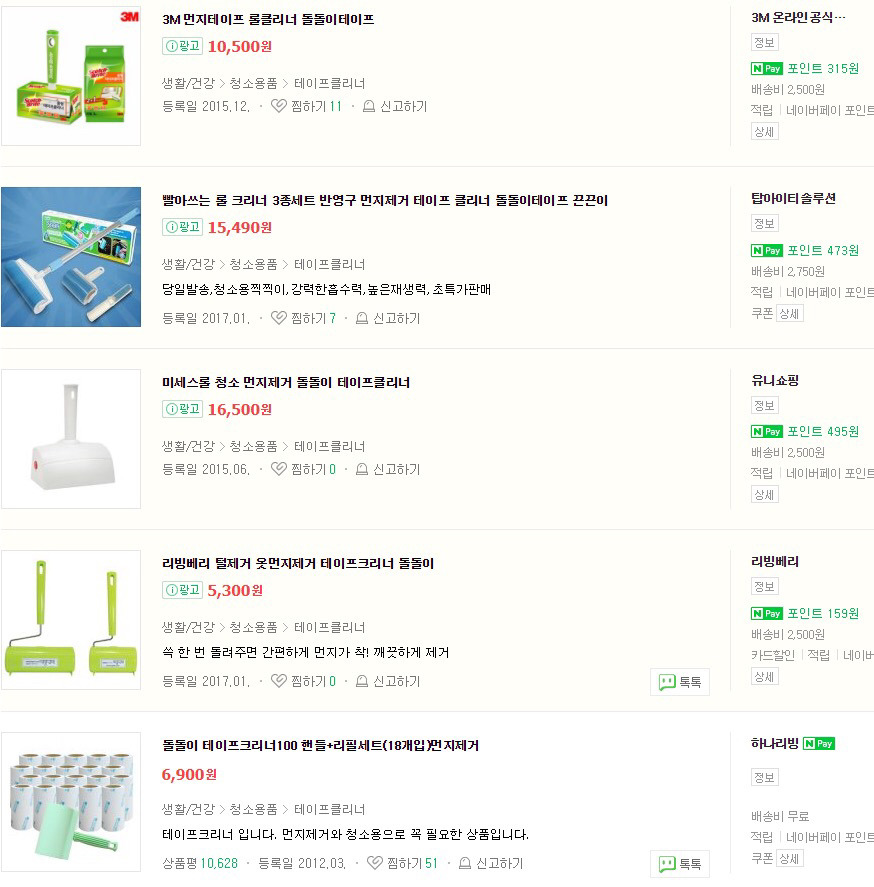The image size is (874, 887).
Task: Open 톡톡 chat for 리빙베리 seller
Action: (x=680, y=680)
